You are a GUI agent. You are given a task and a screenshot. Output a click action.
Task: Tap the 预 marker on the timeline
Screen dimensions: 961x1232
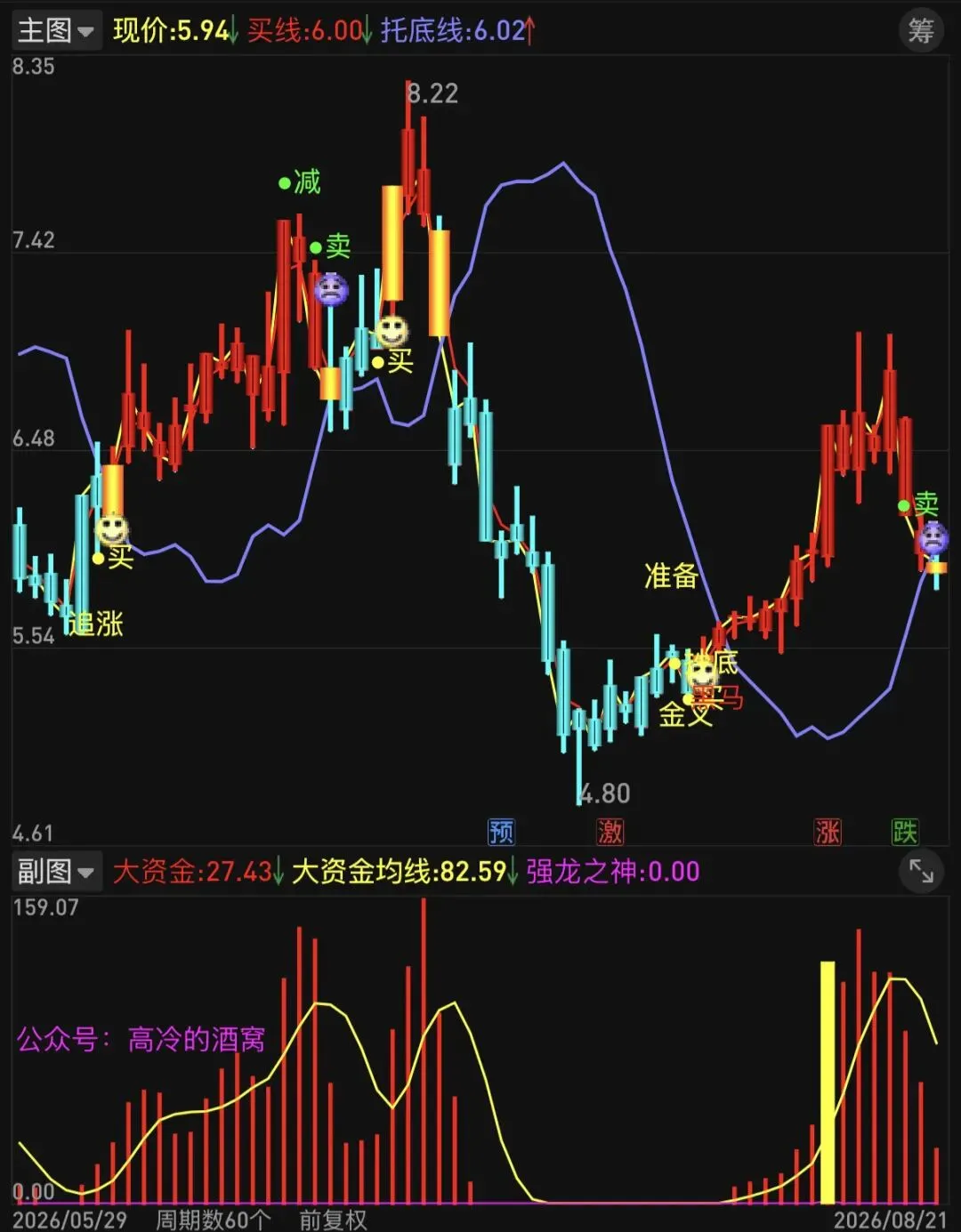coord(501,832)
